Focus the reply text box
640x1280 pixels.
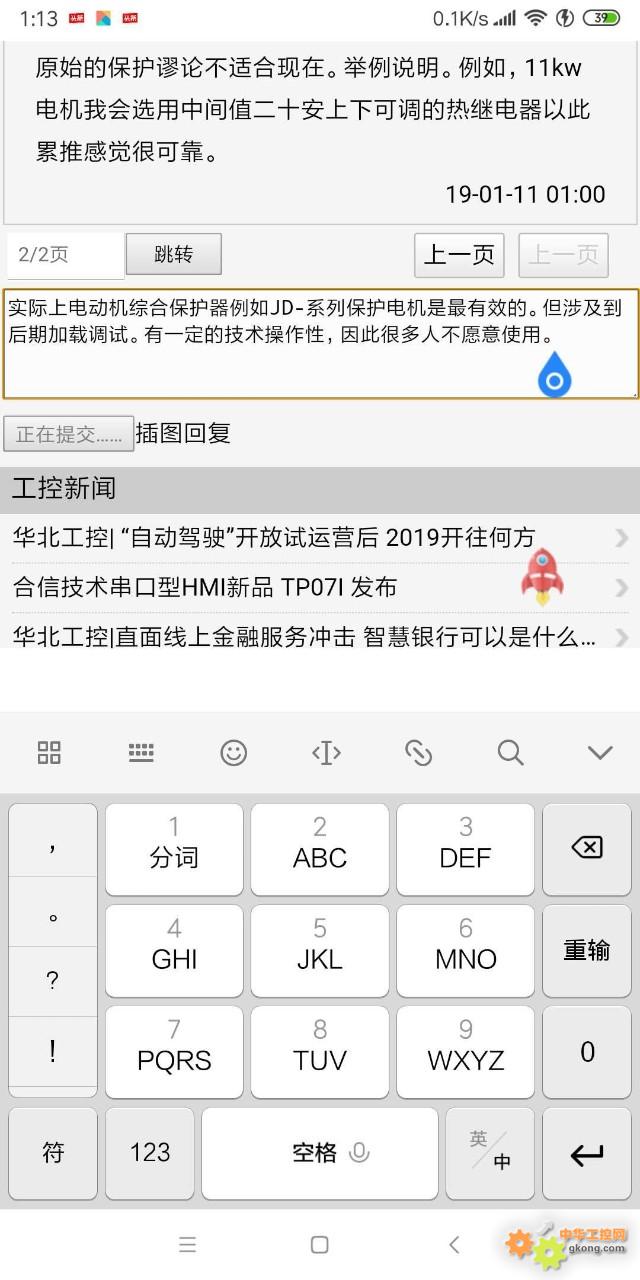[320, 344]
